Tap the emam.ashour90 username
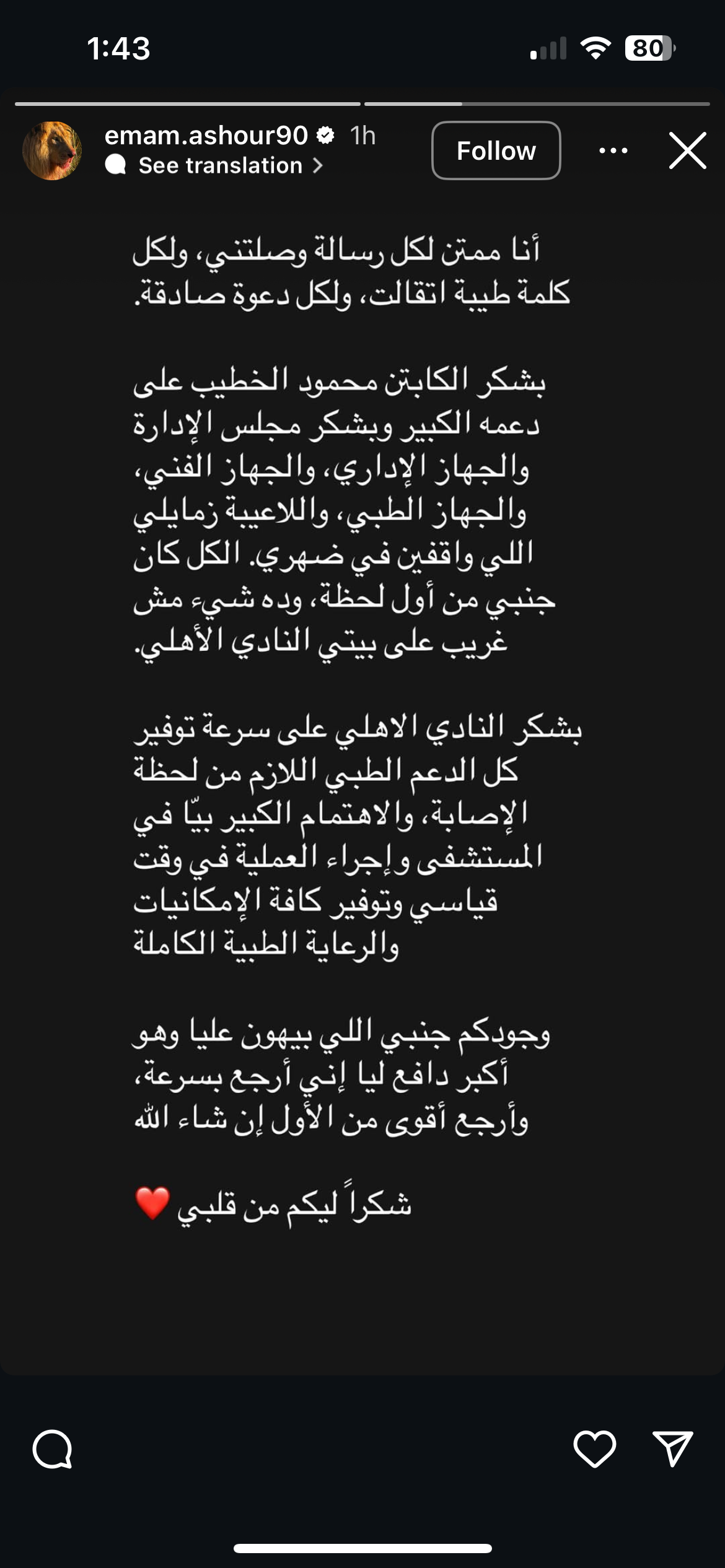 (x=206, y=135)
